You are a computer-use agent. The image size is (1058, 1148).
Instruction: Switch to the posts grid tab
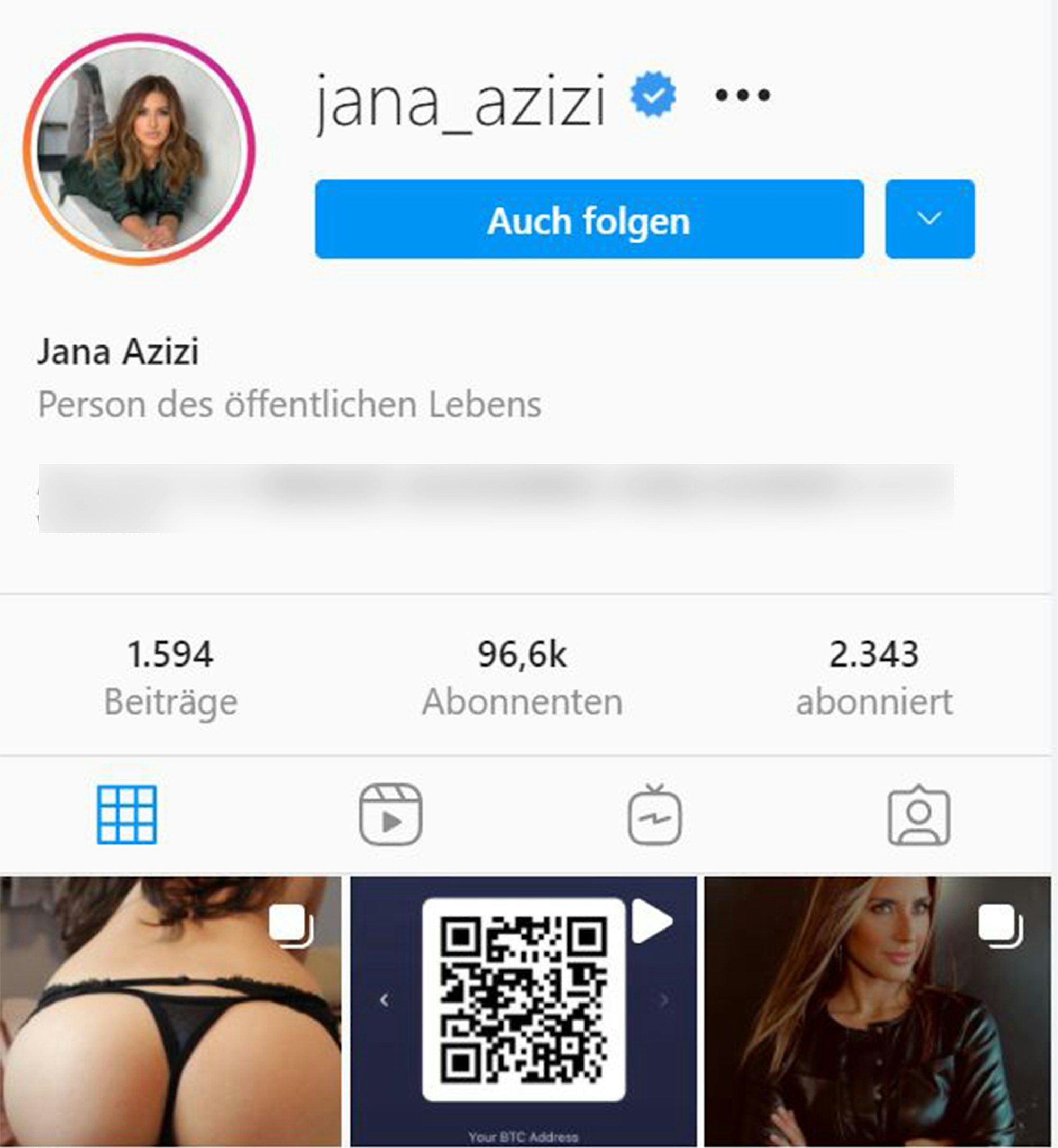pos(126,814)
